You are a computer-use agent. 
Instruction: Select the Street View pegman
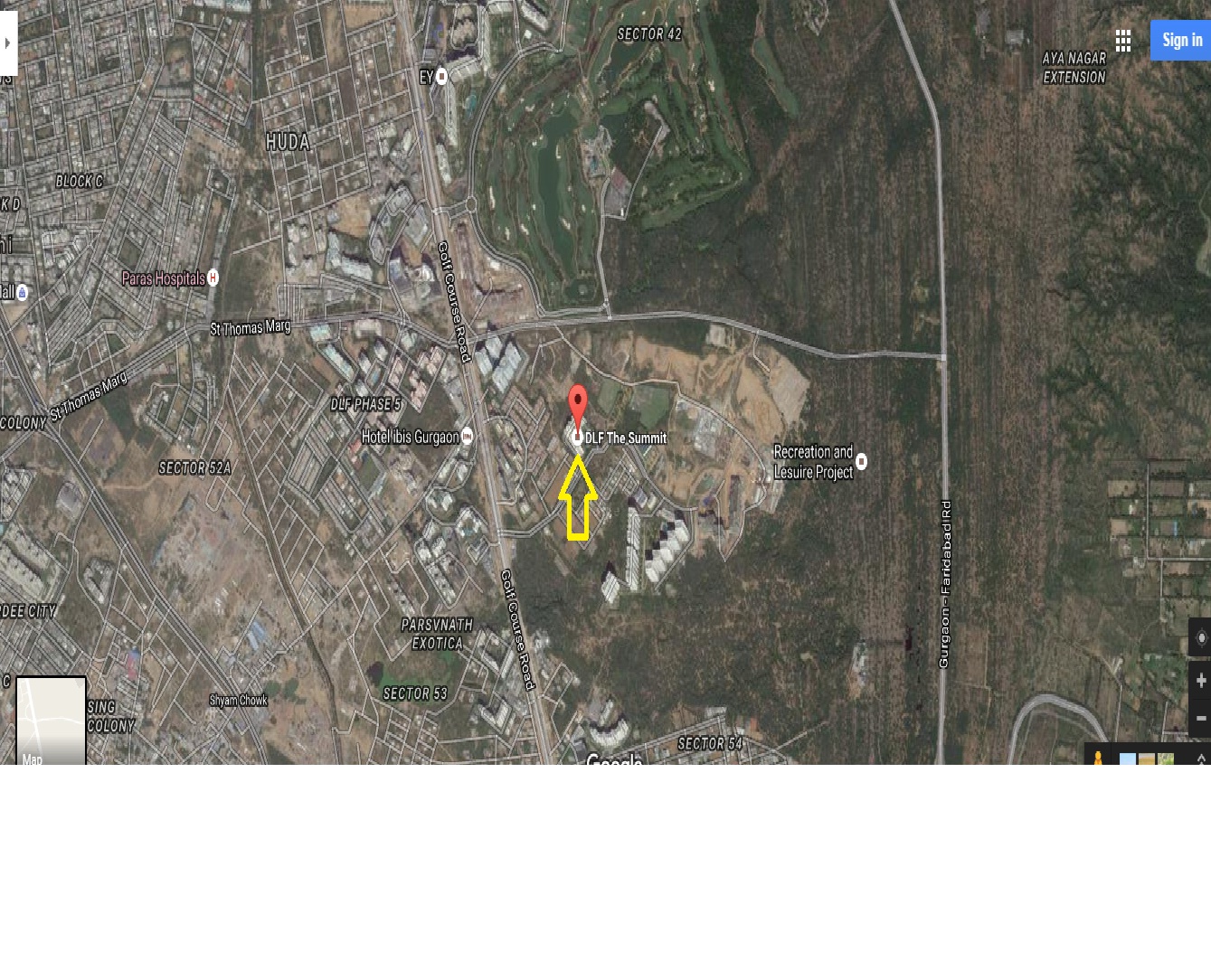coord(1098,758)
